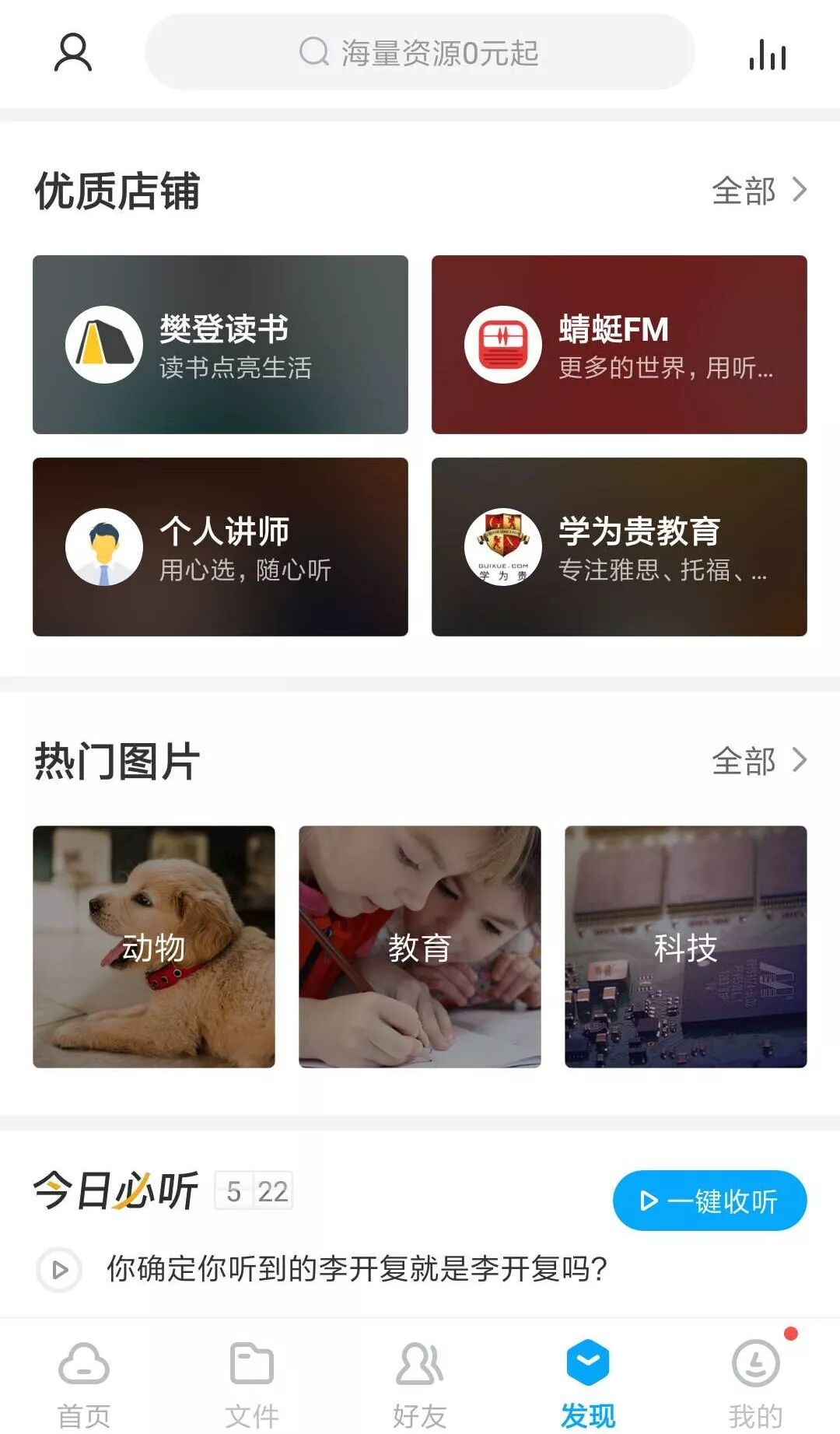This screenshot has width=840, height=1434.
Task: Open the 蜻蜓FM store card
Action: click(619, 345)
